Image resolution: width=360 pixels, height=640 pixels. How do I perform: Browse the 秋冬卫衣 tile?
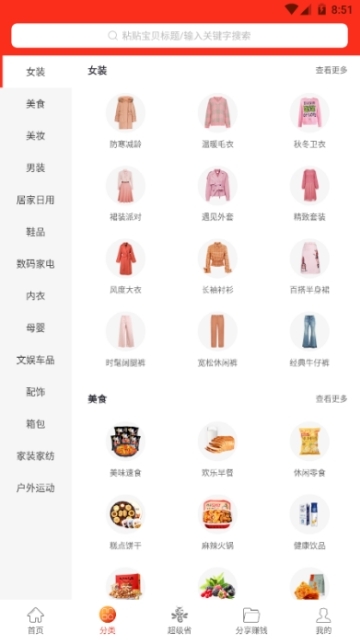(310, 121)
